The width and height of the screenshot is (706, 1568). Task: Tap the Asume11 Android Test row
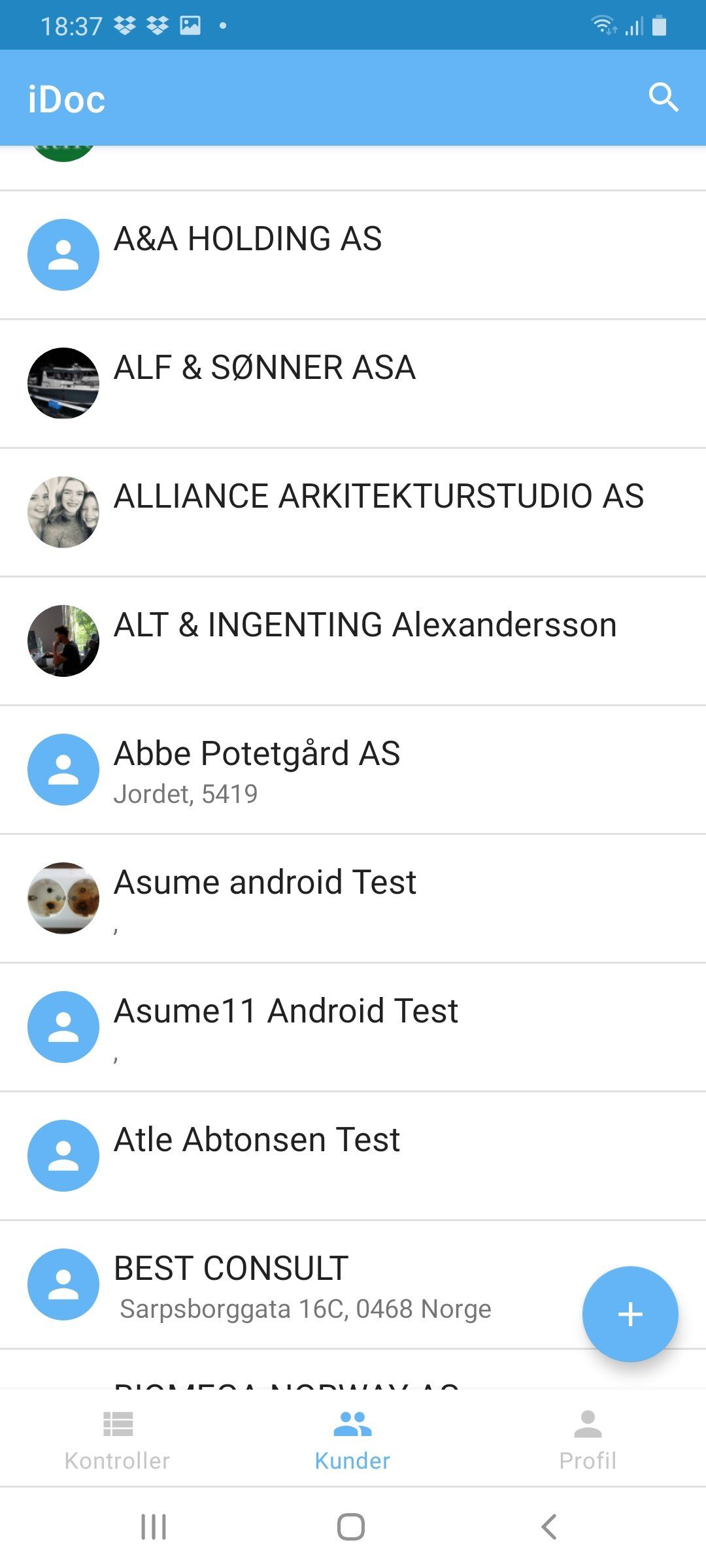click(x=353, y=1027)
